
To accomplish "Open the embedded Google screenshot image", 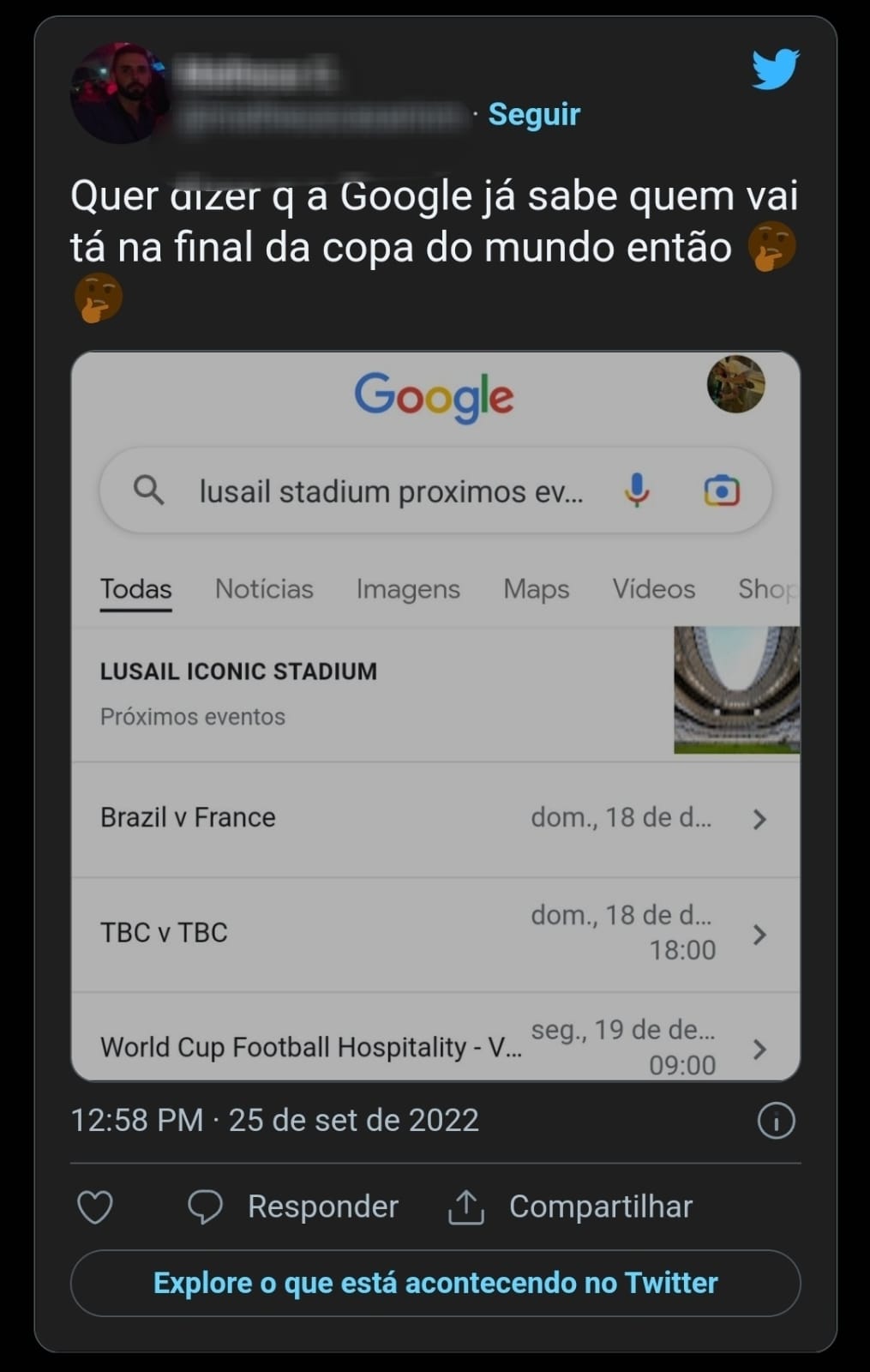I will (x=435, y=715).
